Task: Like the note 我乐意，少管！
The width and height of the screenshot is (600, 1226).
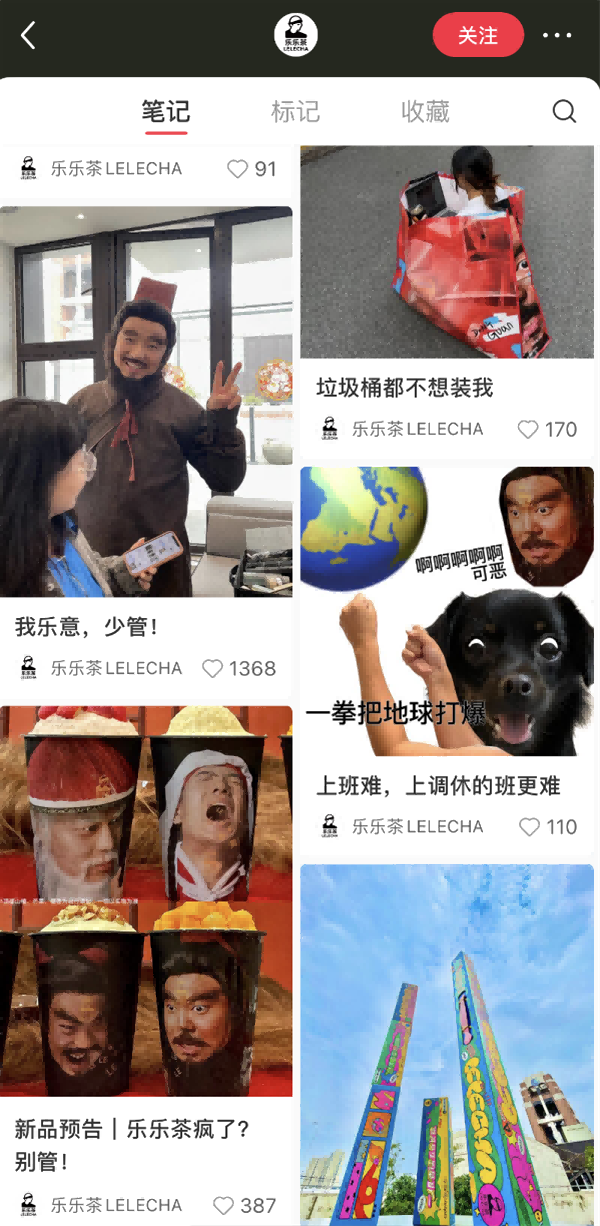Action: coord(213,668)
